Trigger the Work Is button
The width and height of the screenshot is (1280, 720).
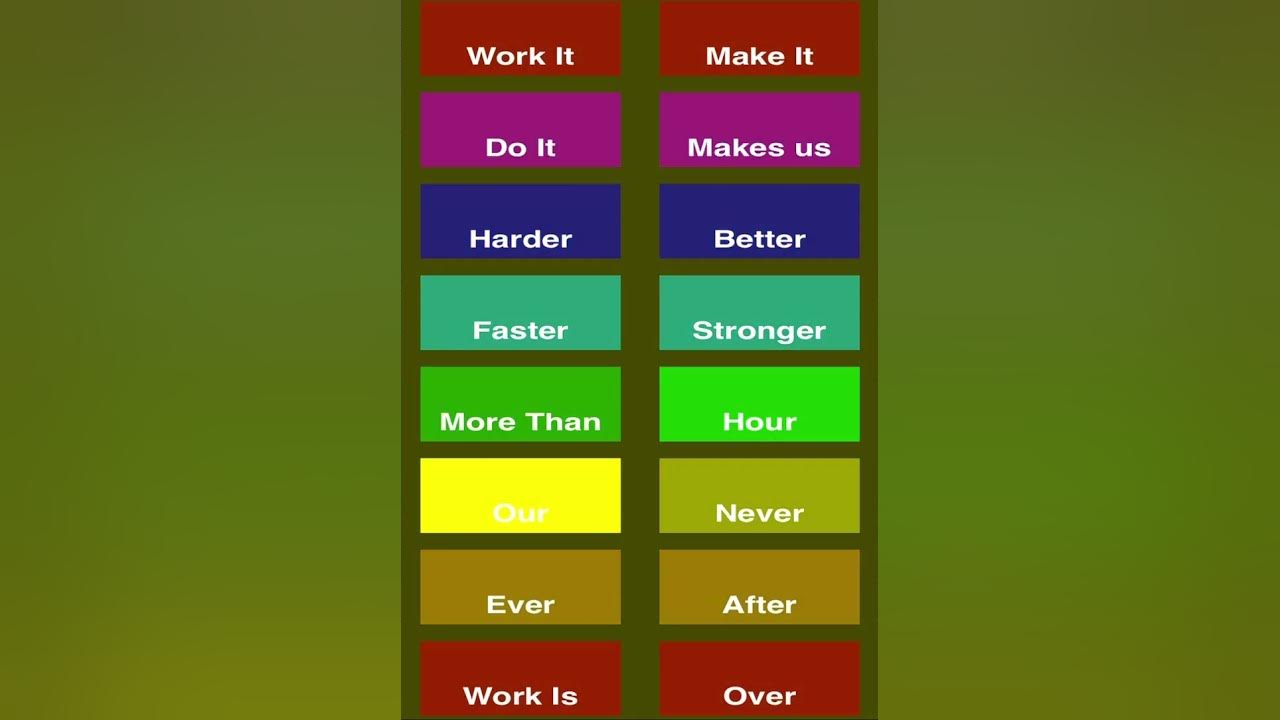520,679
